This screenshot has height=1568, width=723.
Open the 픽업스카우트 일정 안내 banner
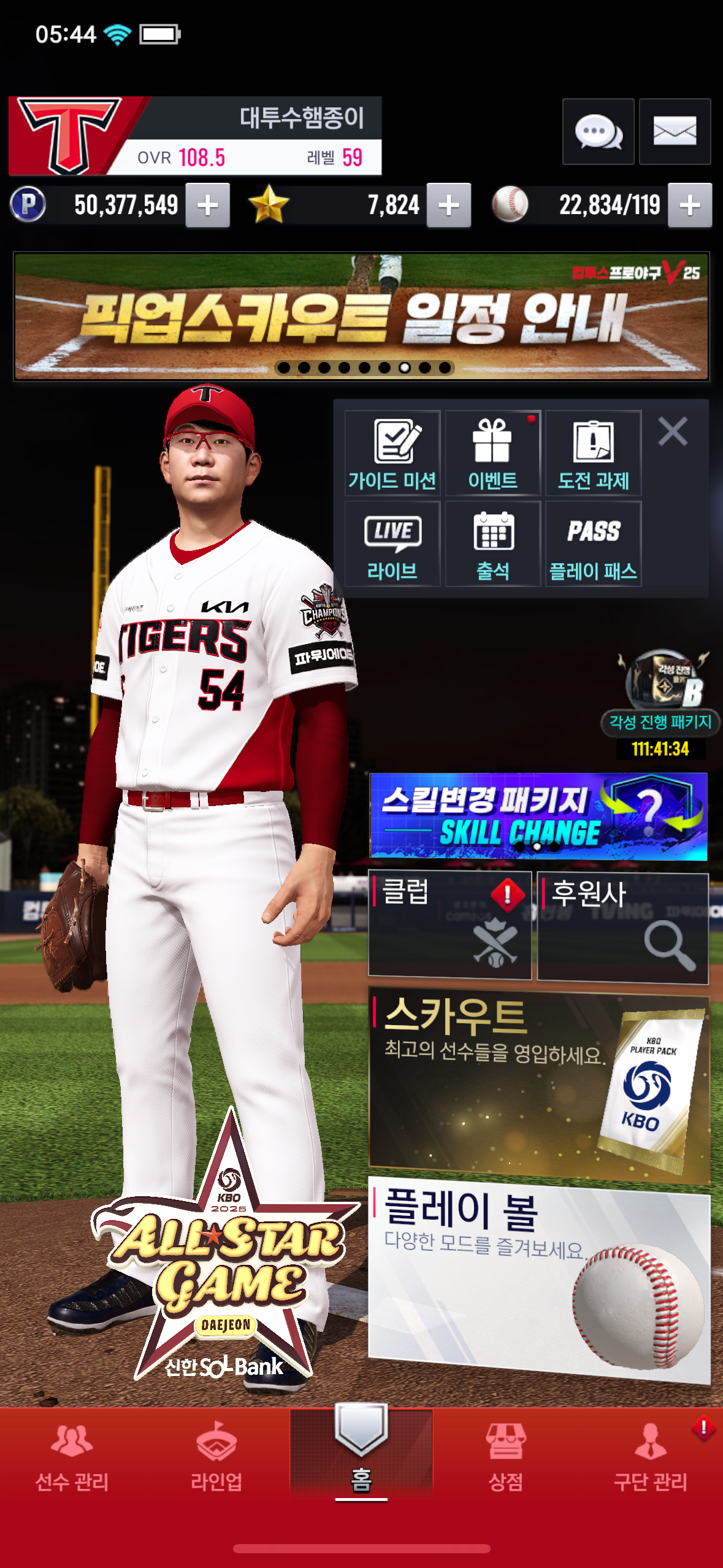pos(361,317)
